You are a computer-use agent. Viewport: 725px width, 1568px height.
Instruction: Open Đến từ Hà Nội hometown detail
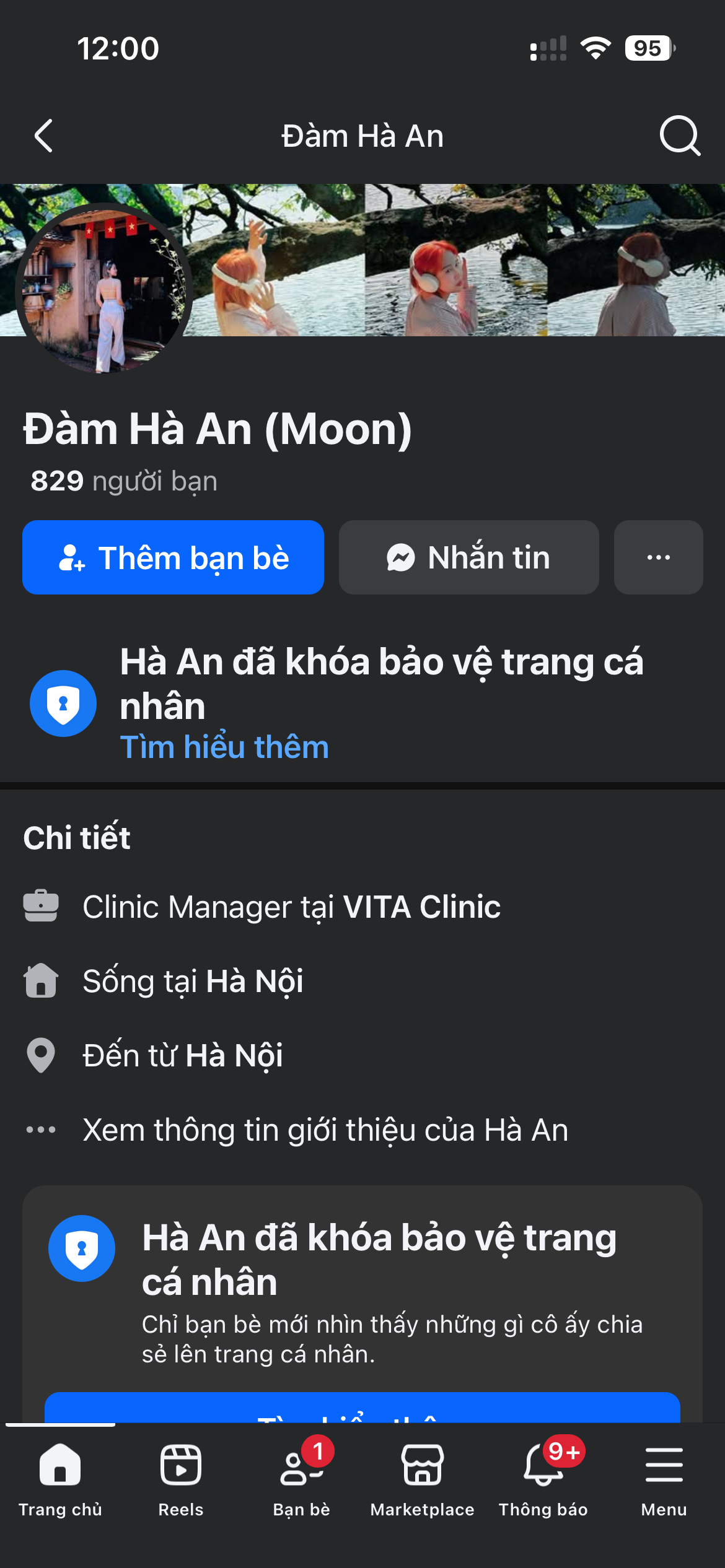pos(183,1056)
